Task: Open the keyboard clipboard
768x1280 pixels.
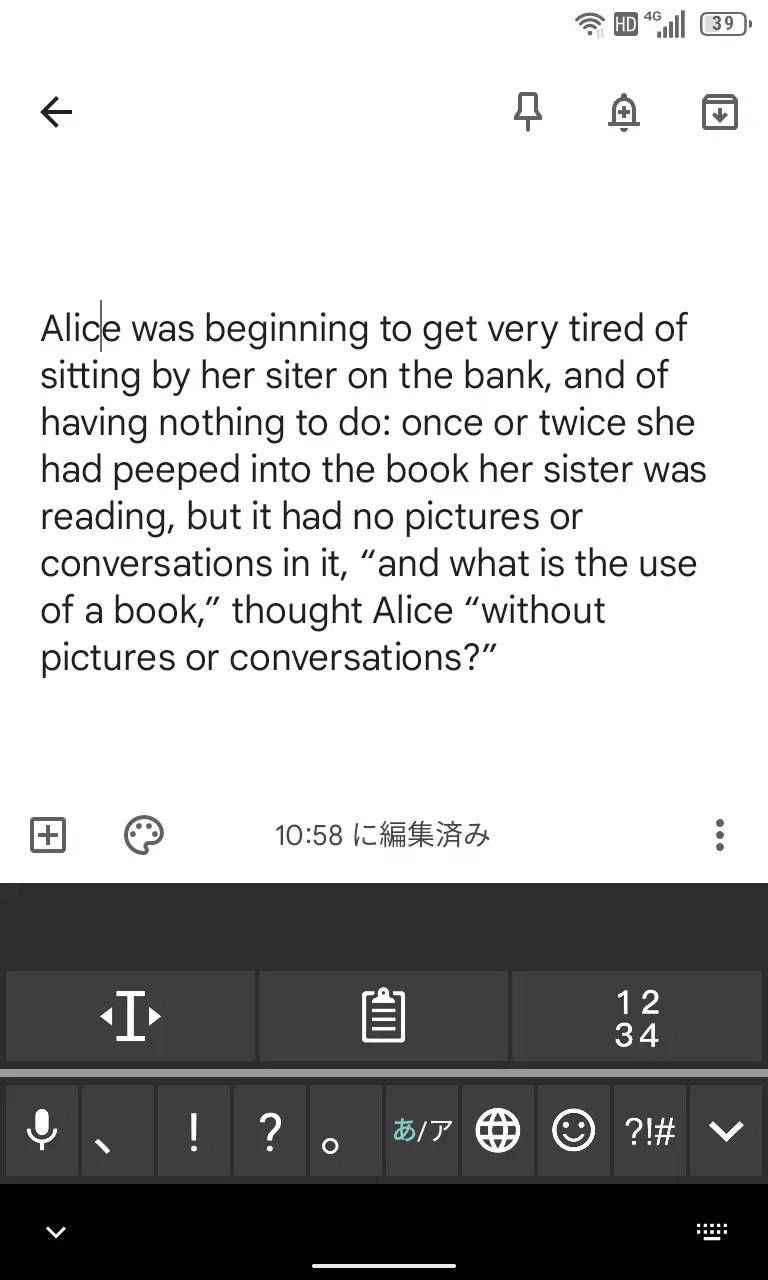Action: (383, 1016)
